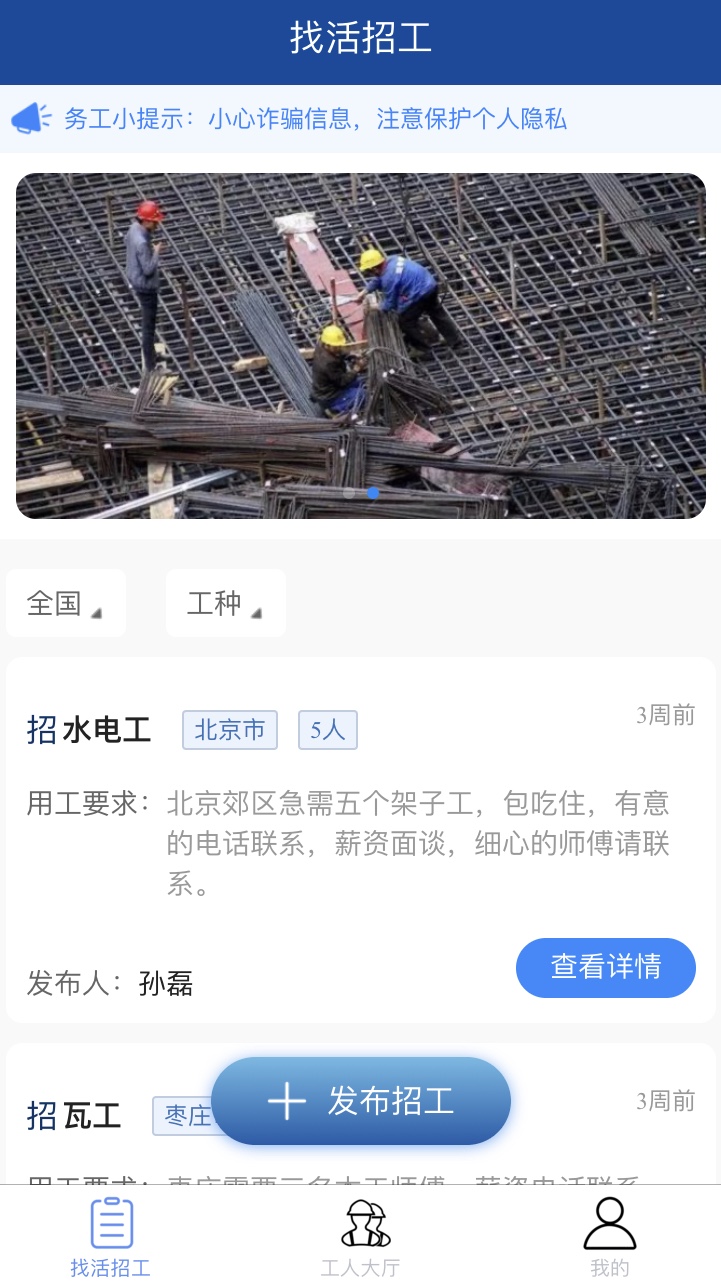This screenshot has height=1282, width=721.
Task: Select the 找活招工 bottom tab
Action: [111, 1238]
